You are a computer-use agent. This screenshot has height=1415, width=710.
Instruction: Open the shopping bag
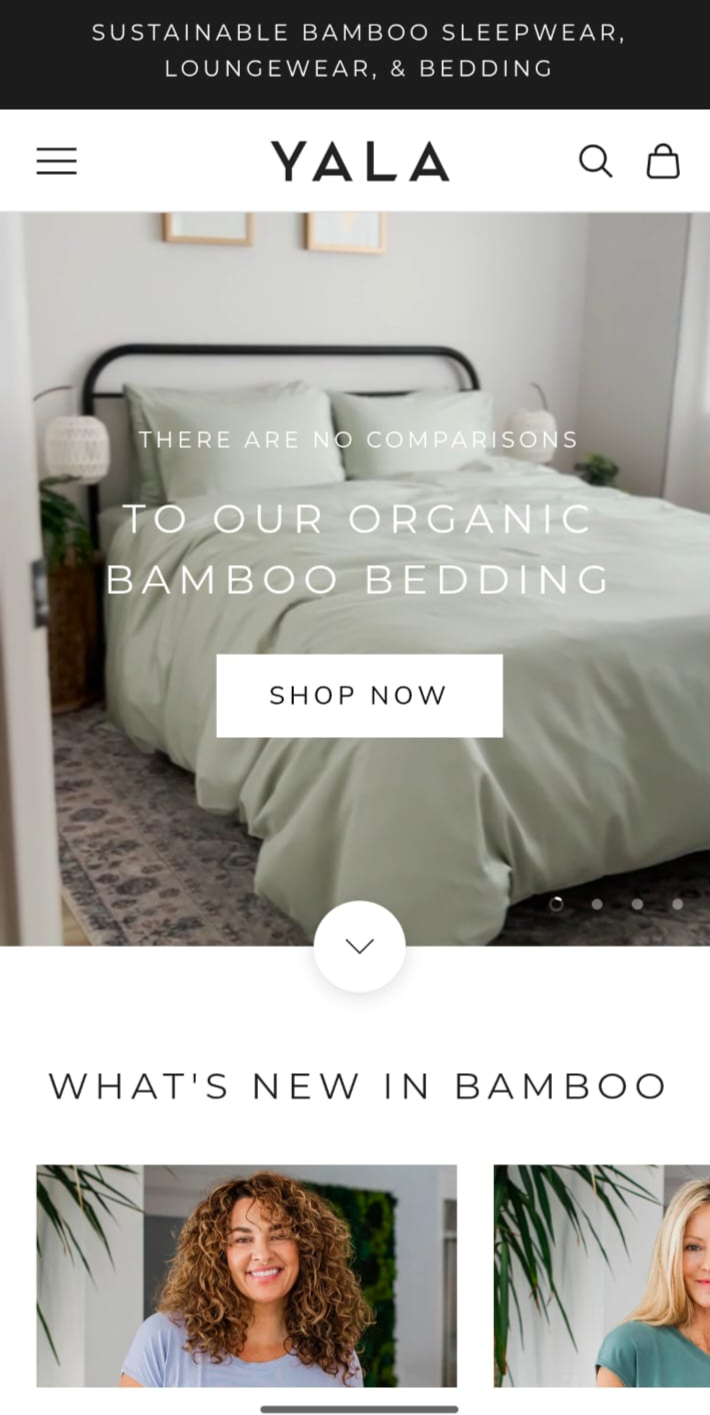click(662, 161)
